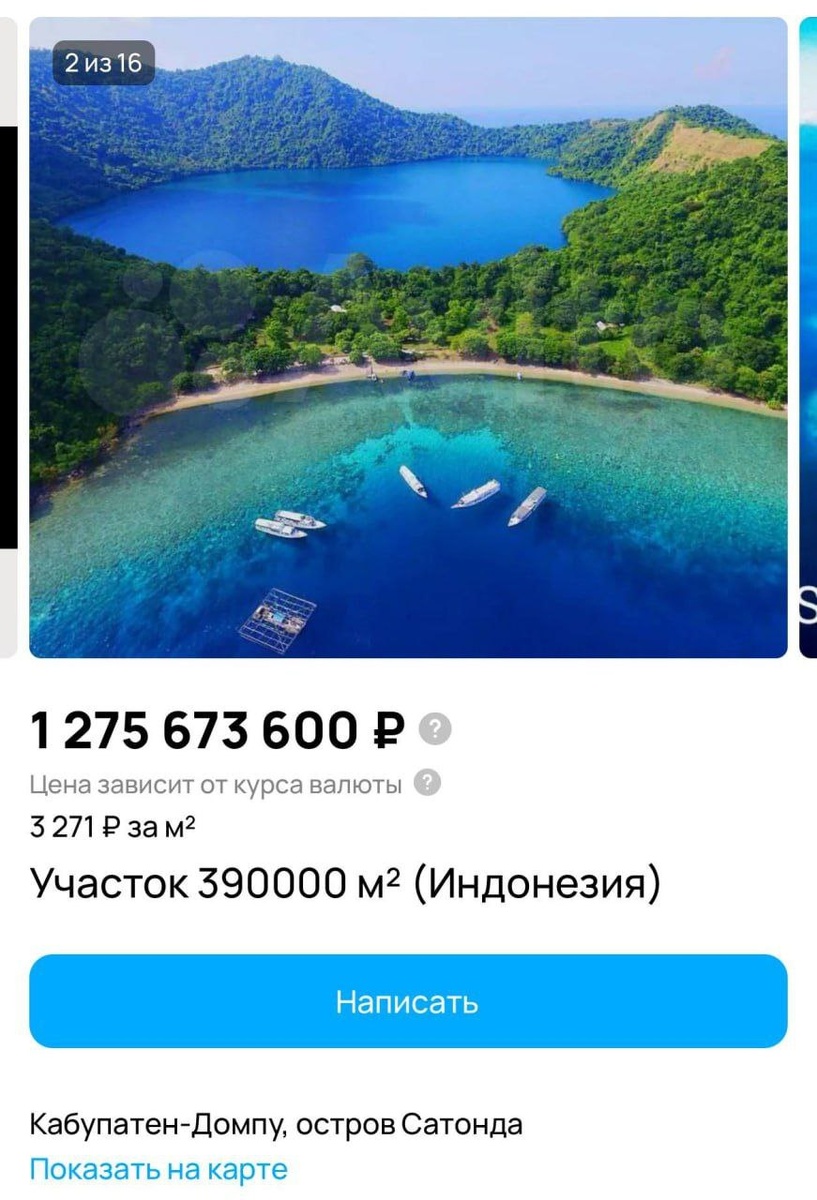Tap the Написать button to message seller
This screenshot has width=817, height=1200.
click(x=408, y=1001)
